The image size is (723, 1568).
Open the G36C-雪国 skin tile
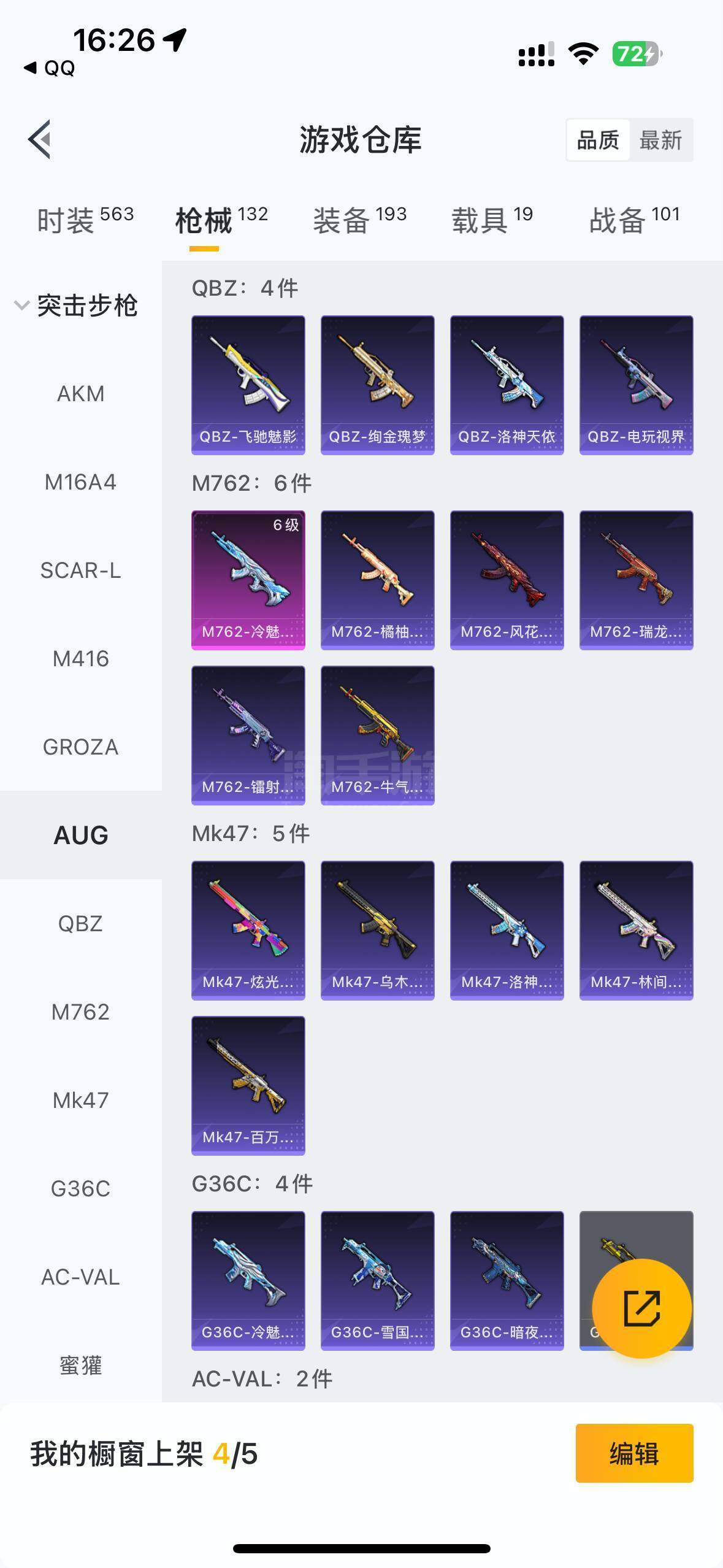click(378, 1281)
